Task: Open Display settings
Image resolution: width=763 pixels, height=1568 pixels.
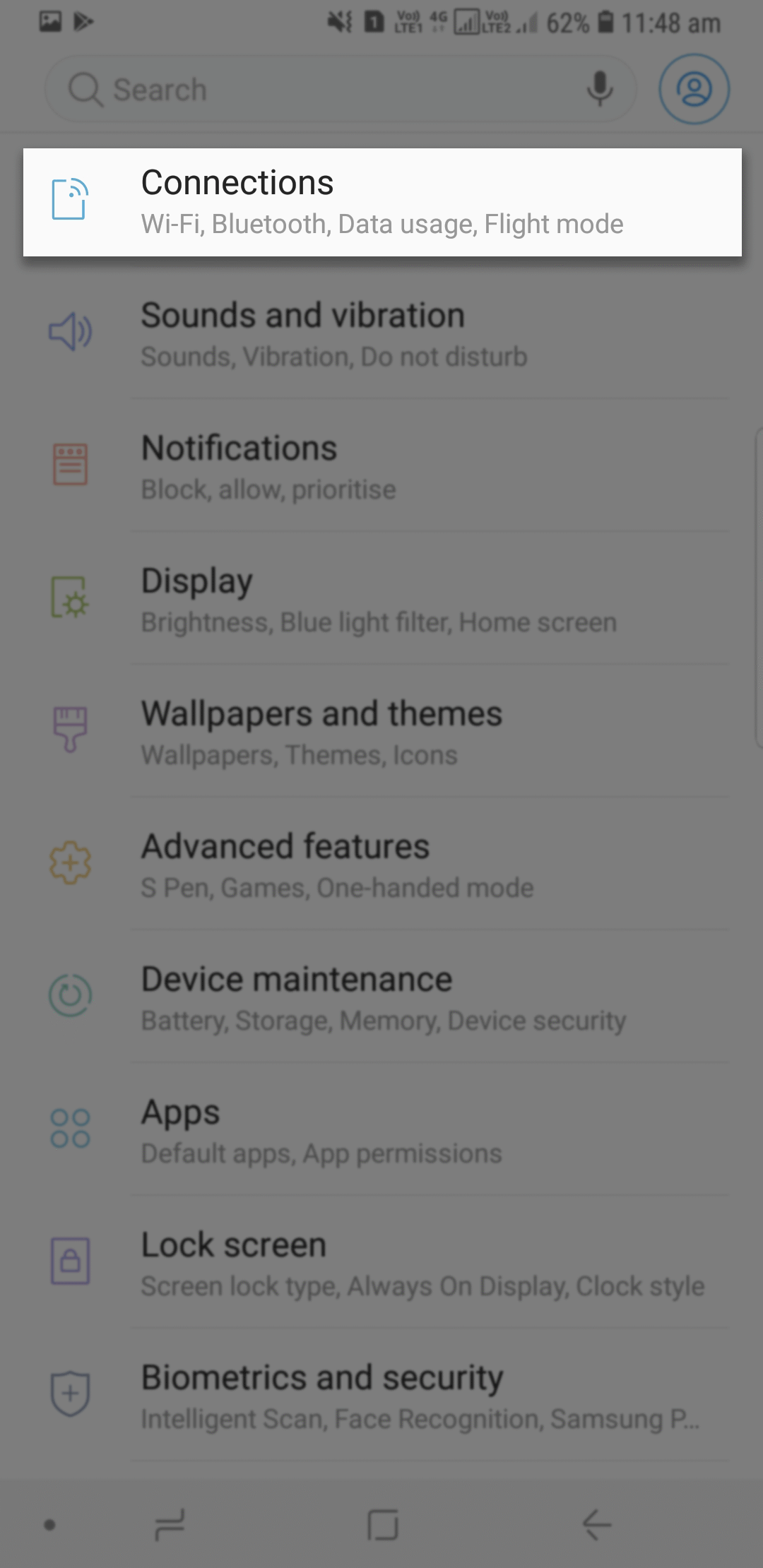Action: [381, 599]
